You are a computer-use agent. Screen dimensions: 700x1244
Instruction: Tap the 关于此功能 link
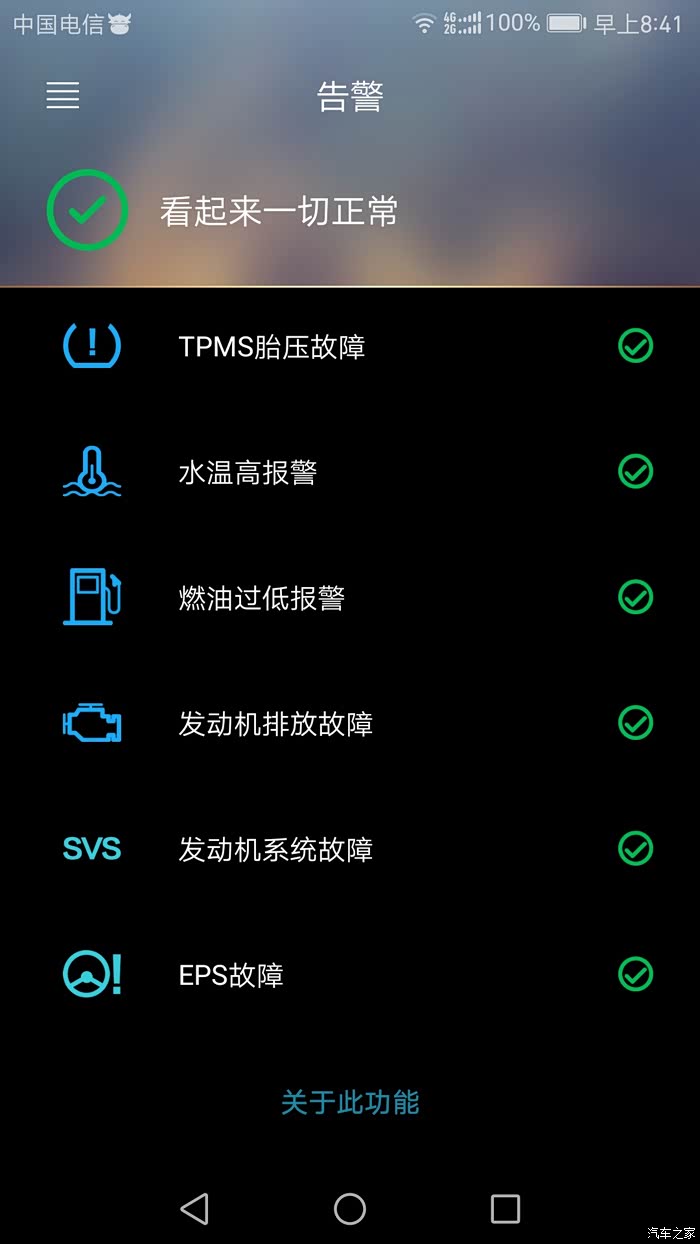coord(350,1102)
